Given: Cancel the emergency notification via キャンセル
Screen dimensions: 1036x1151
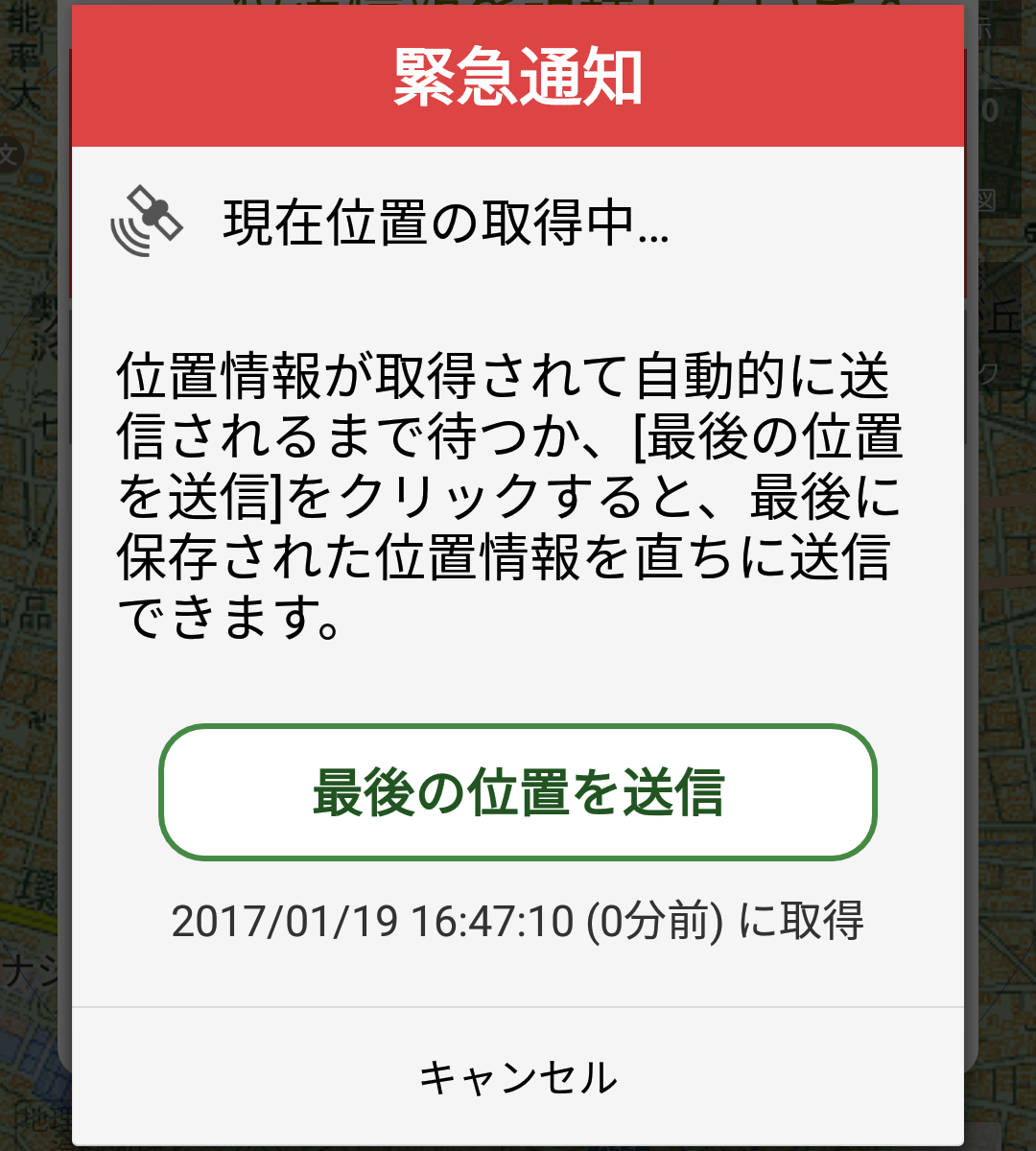Looking at the screenshot, I should 518,1077.
